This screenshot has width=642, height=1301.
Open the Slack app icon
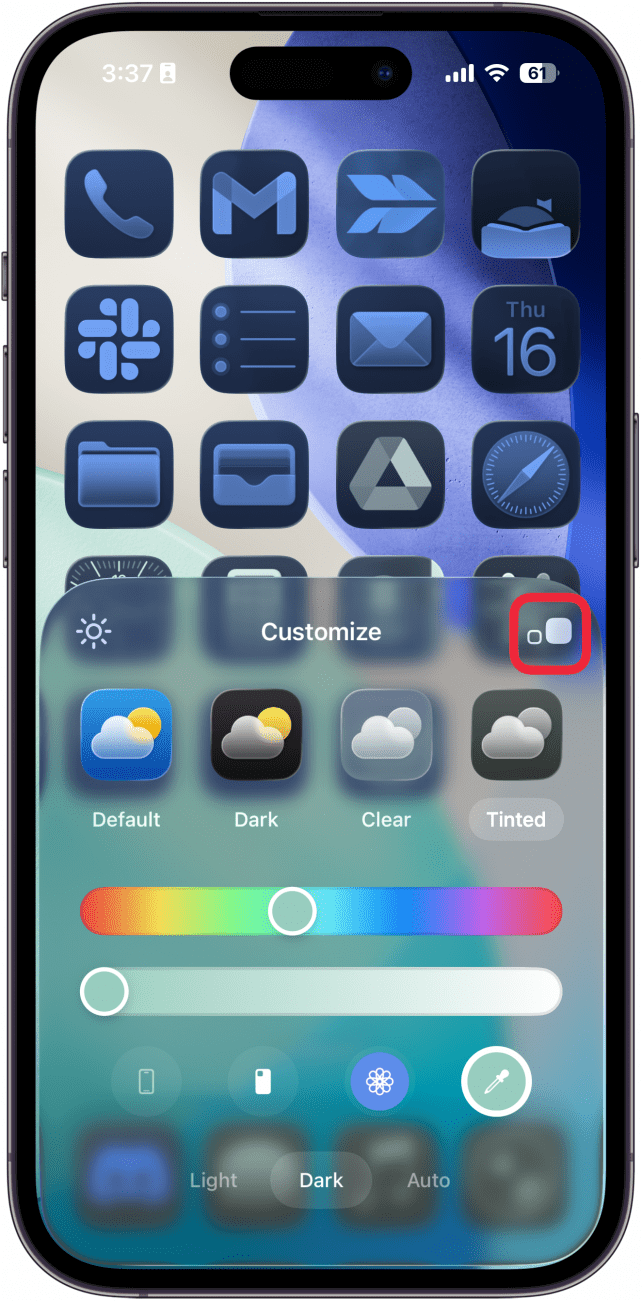[118, 340]
